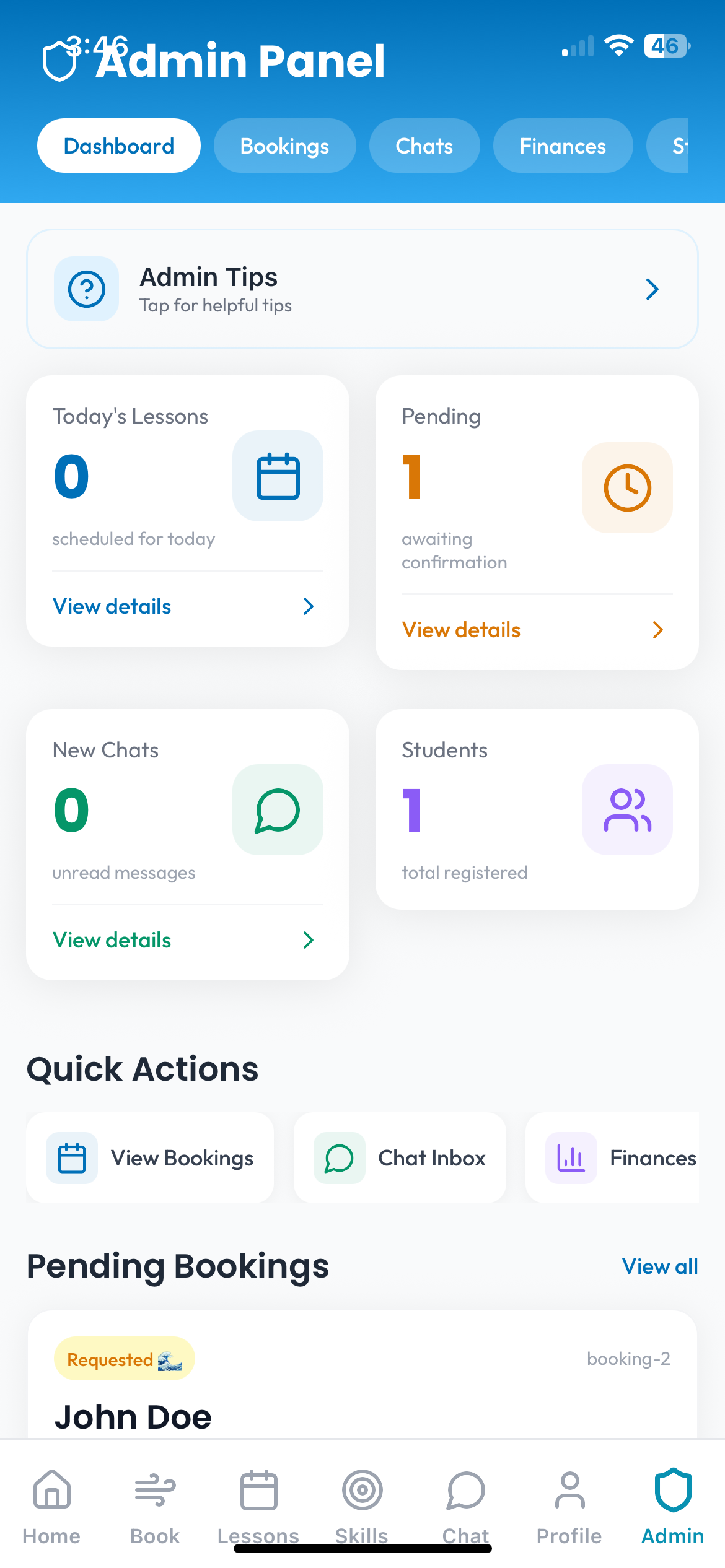This screenshot has height=1568, width=725.
Task: Open the Skills tab
Action: [362, 1506]
